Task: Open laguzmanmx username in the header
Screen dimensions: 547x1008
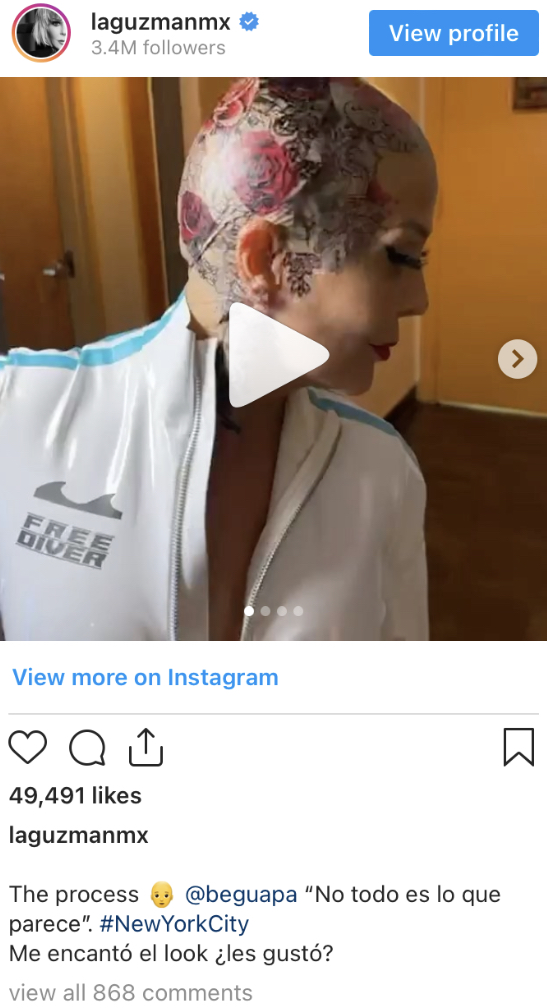Action: 161,22
